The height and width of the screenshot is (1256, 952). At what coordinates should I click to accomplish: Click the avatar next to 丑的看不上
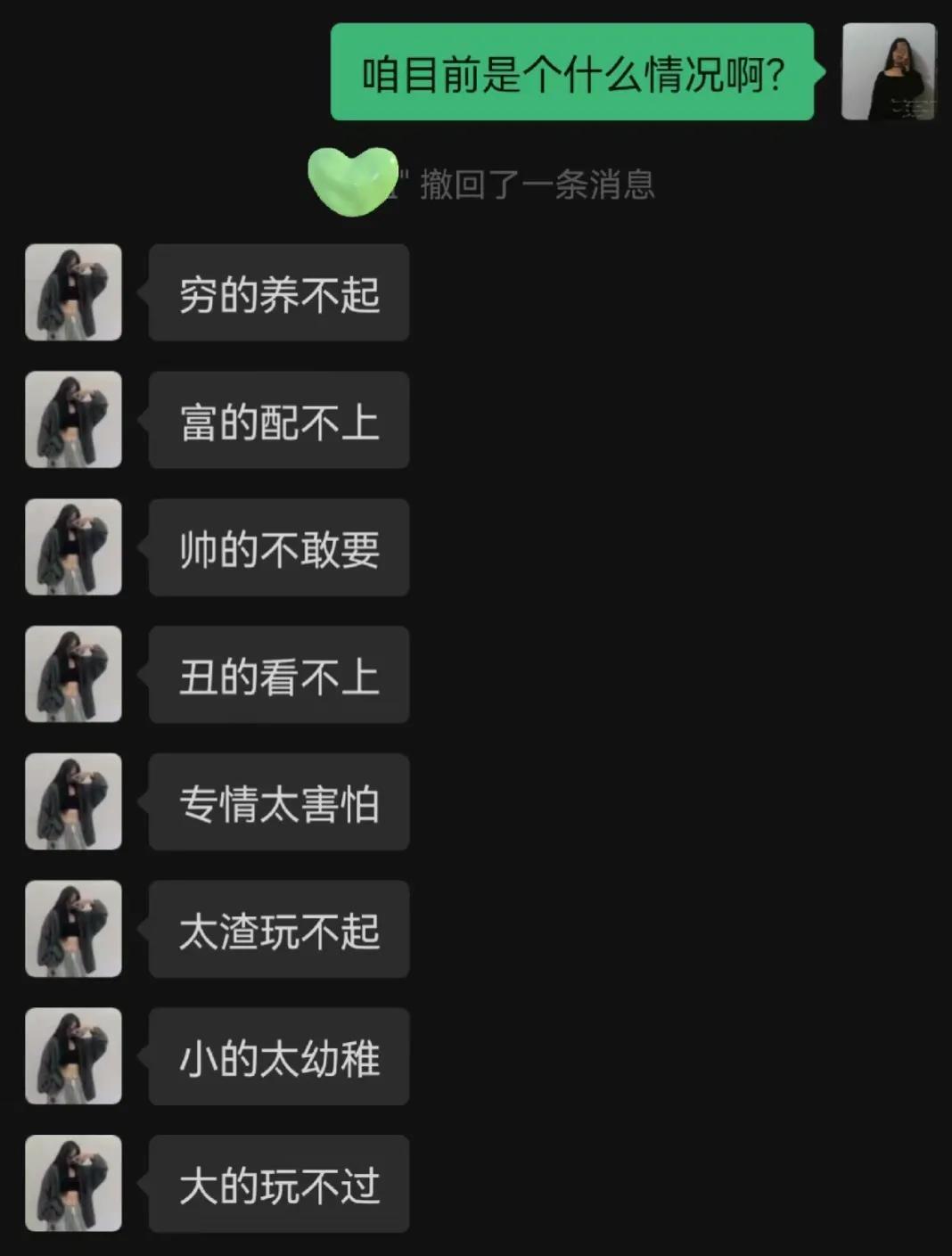pyautogui.click(x=74, y=675)
